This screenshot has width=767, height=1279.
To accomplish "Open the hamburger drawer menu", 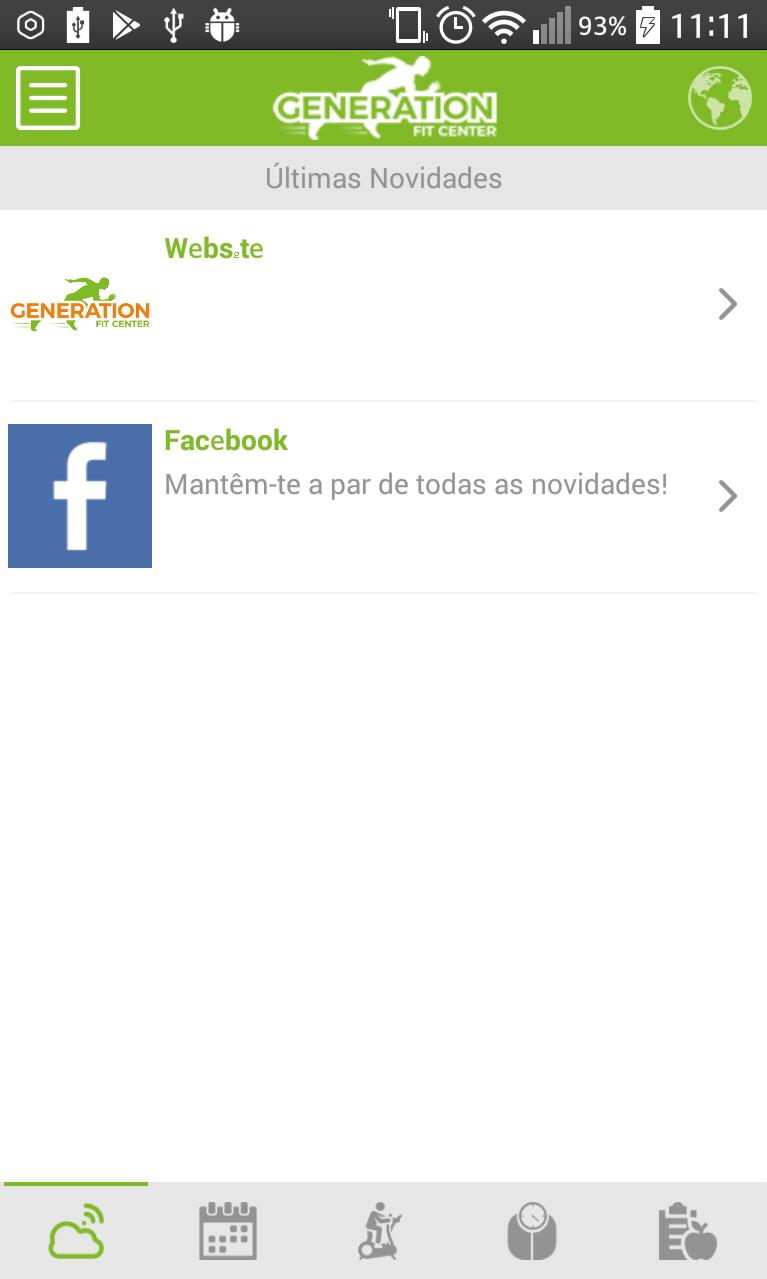I will (x=47, y=98).
